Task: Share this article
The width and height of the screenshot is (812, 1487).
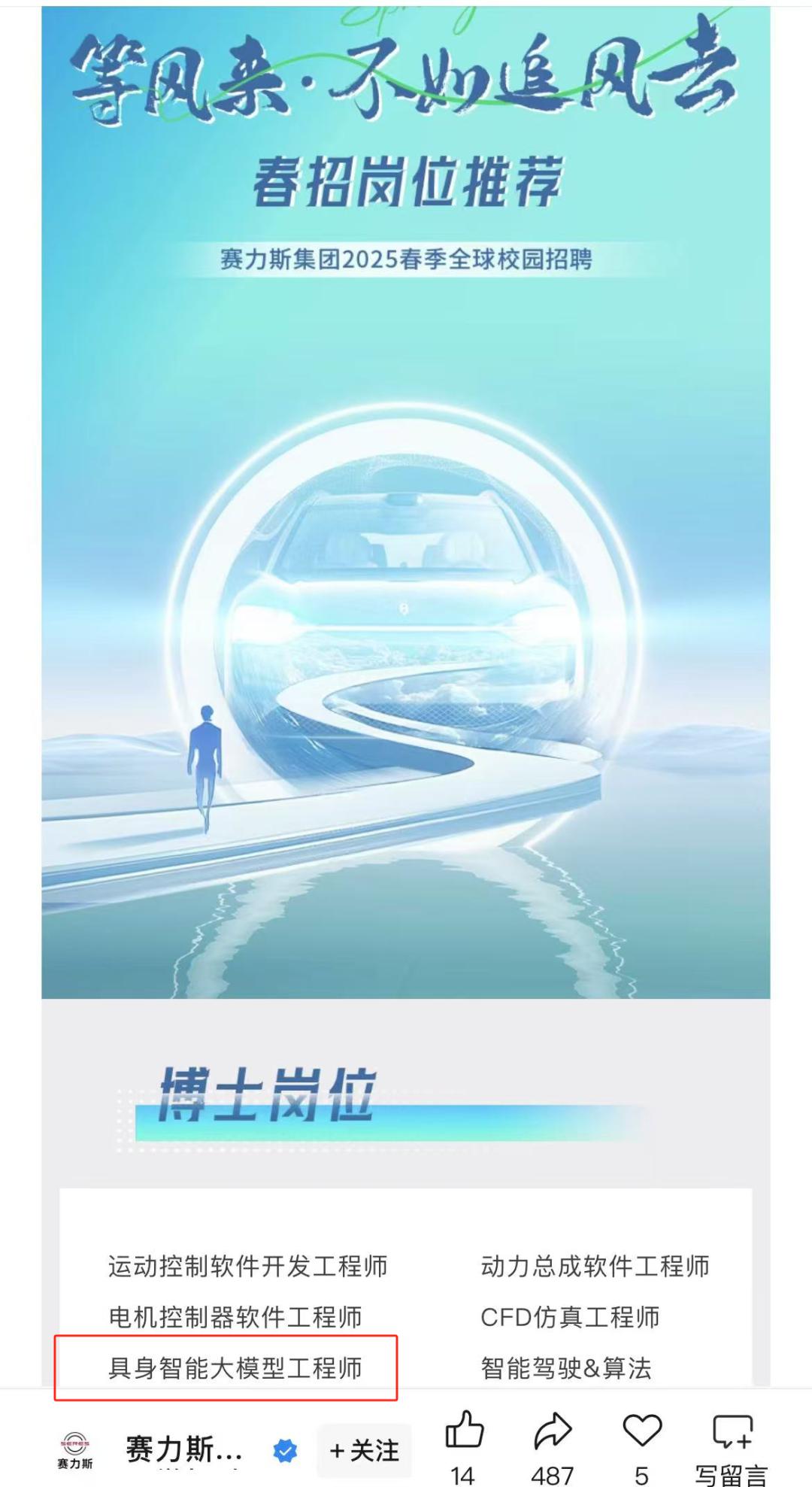Action: (553, 1431)
